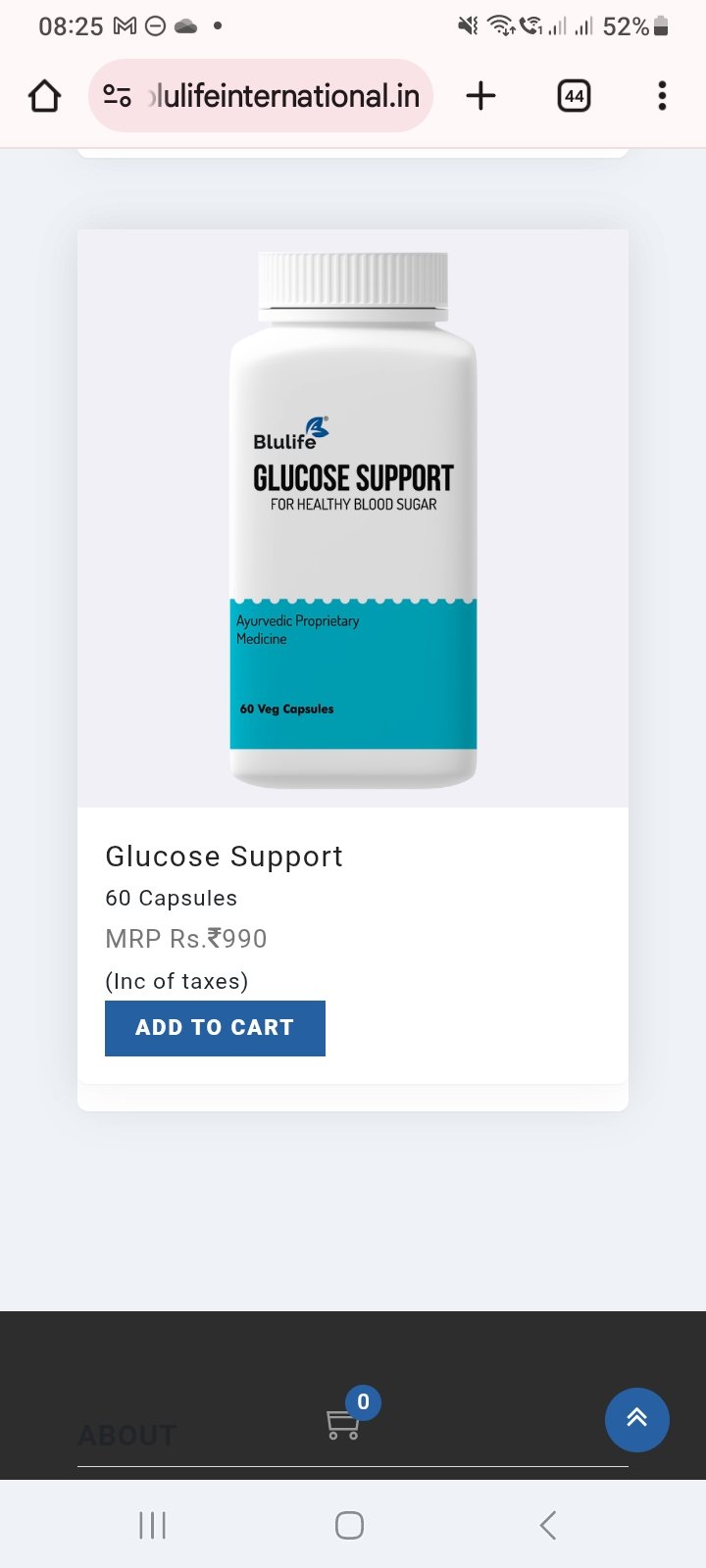The image size is (706, 1568).
Task: Open the URL address bar
Action: coord(284,96)
